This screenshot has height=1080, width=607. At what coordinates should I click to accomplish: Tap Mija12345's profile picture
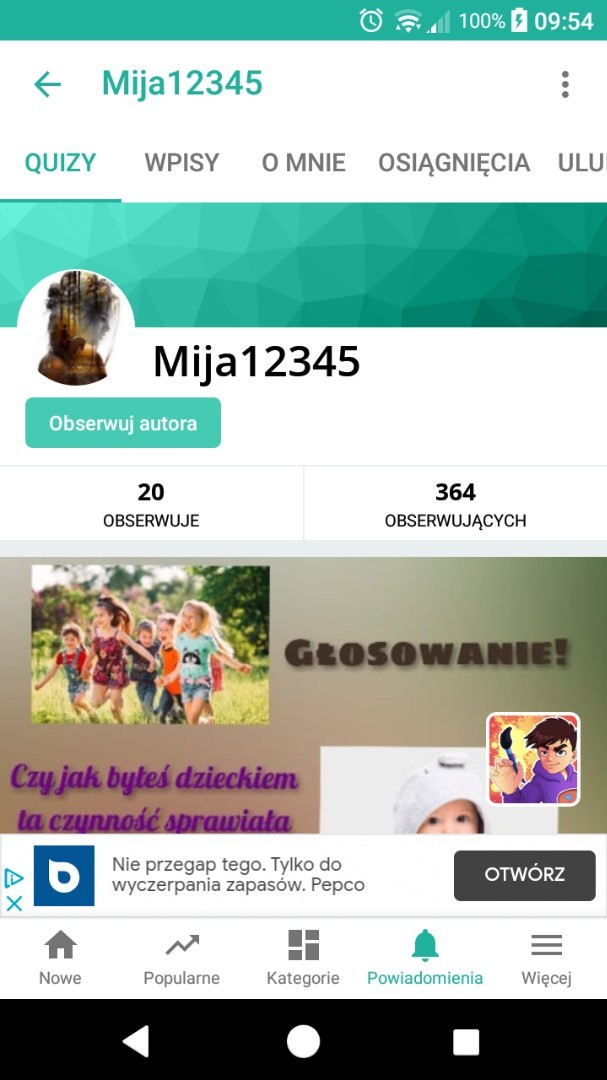click(x=76, y=327)
